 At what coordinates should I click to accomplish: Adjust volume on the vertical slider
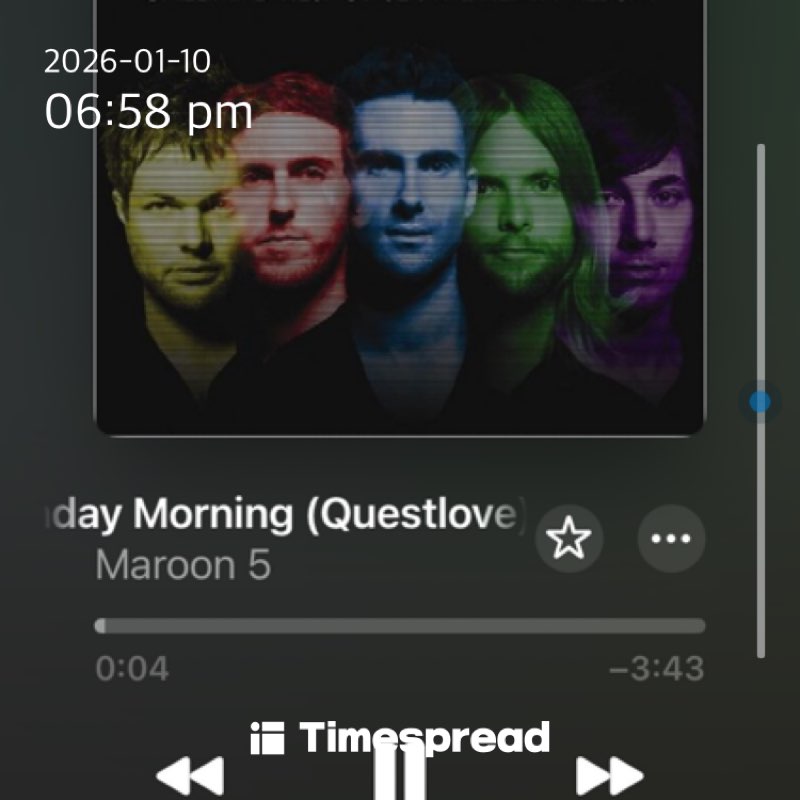click(760, 402)
